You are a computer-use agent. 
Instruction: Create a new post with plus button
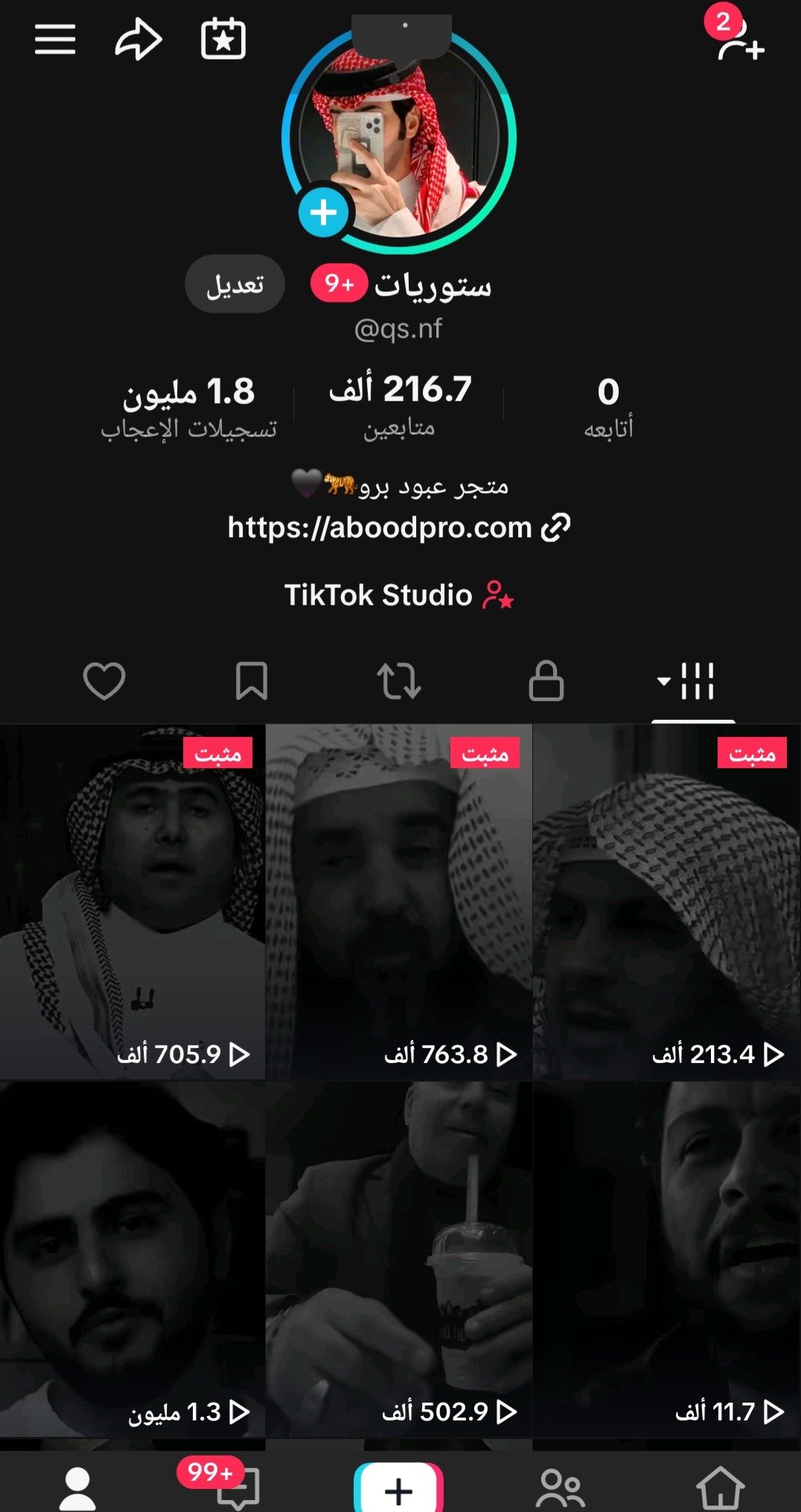click(x=399, y=1489)
